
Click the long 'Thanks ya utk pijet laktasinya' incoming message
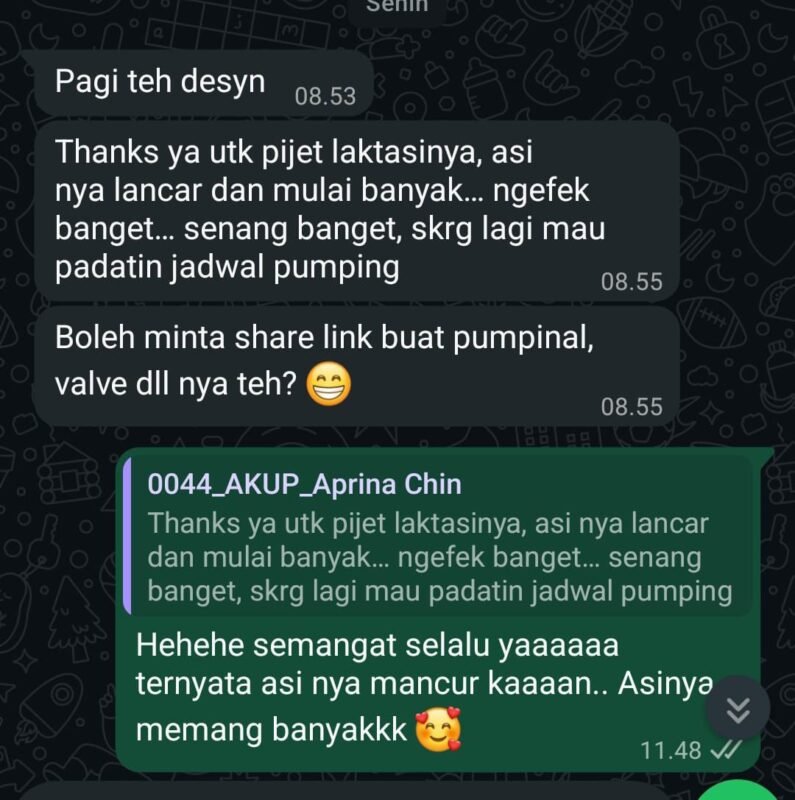[x=350, y=208]
